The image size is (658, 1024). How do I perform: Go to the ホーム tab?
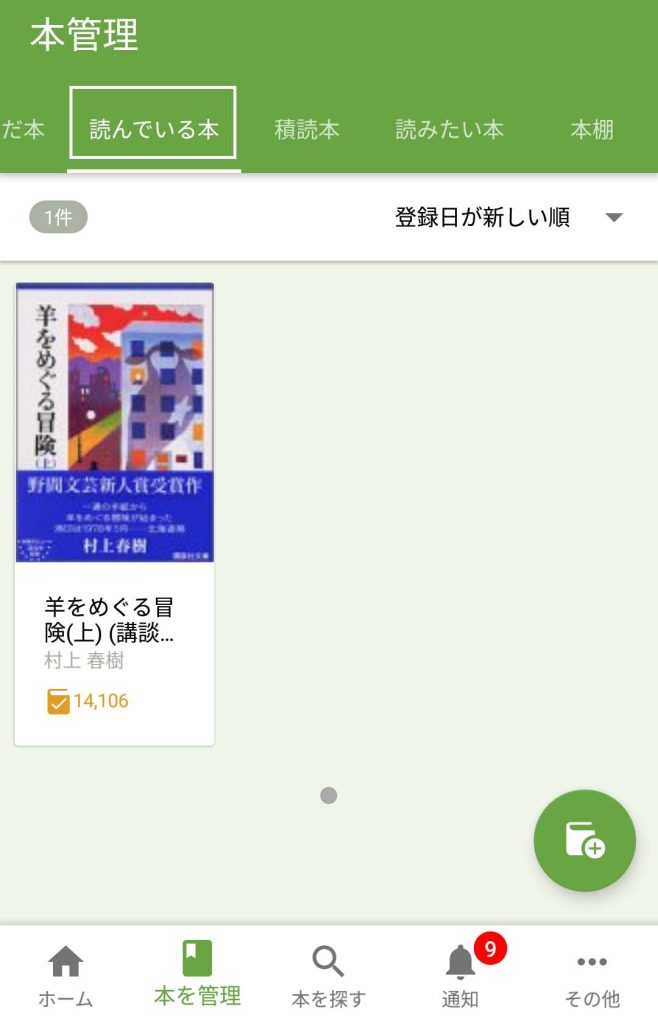[x=66, y=976]
